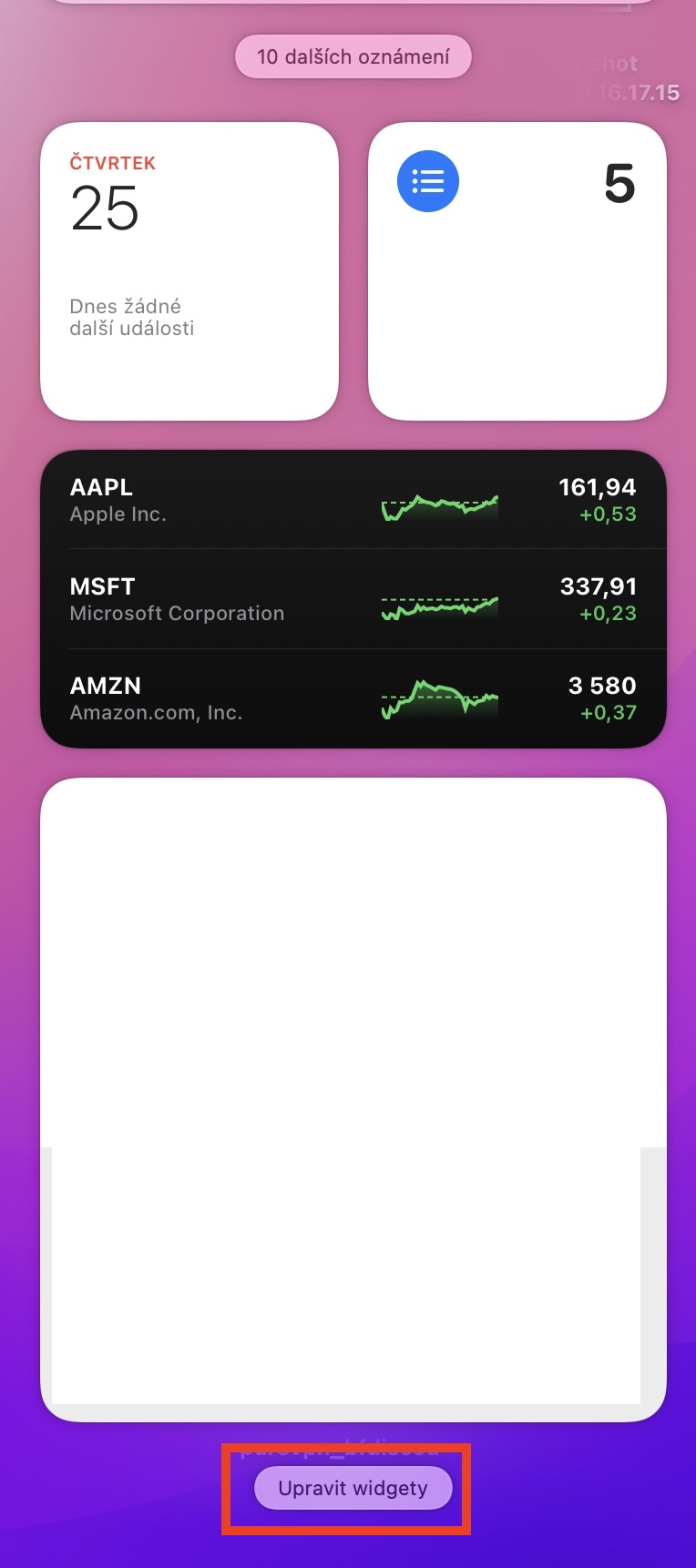Open AAPL Apple Inc. stock details
The image size is (696, 1568).
353,500
